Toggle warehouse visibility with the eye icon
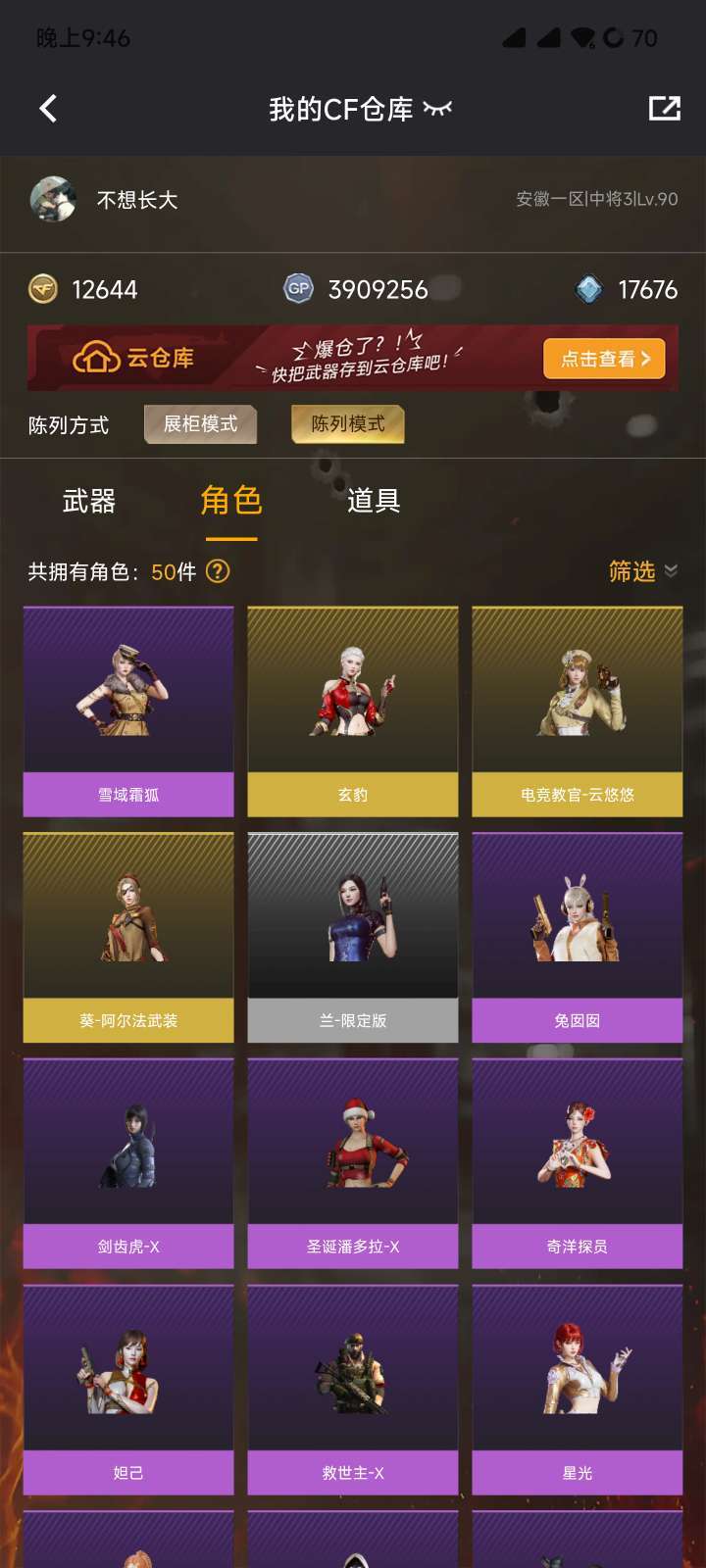This screenshot has width=706, height=1568. [440, 110]
